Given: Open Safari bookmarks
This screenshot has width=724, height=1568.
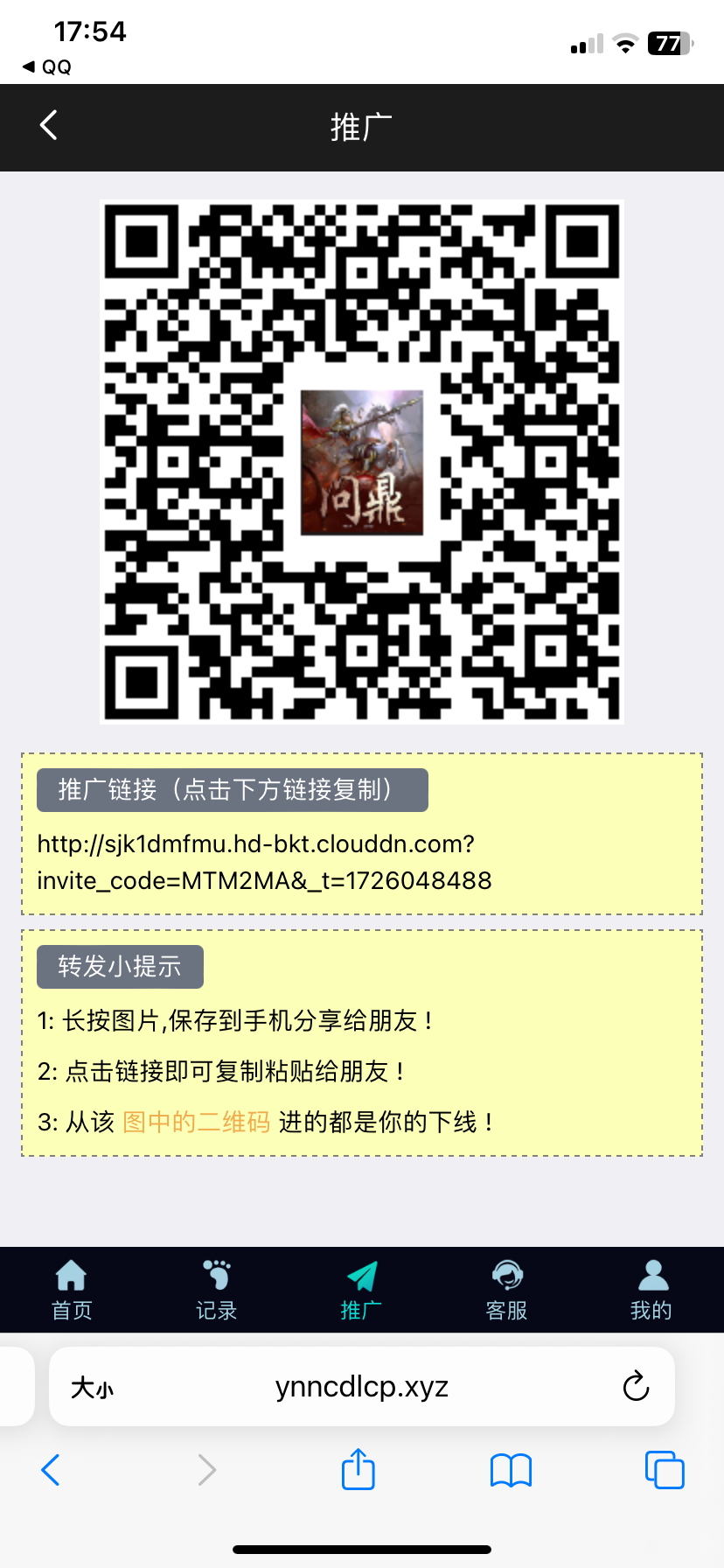Looking at the screenshot, I should pos(512,1470).
